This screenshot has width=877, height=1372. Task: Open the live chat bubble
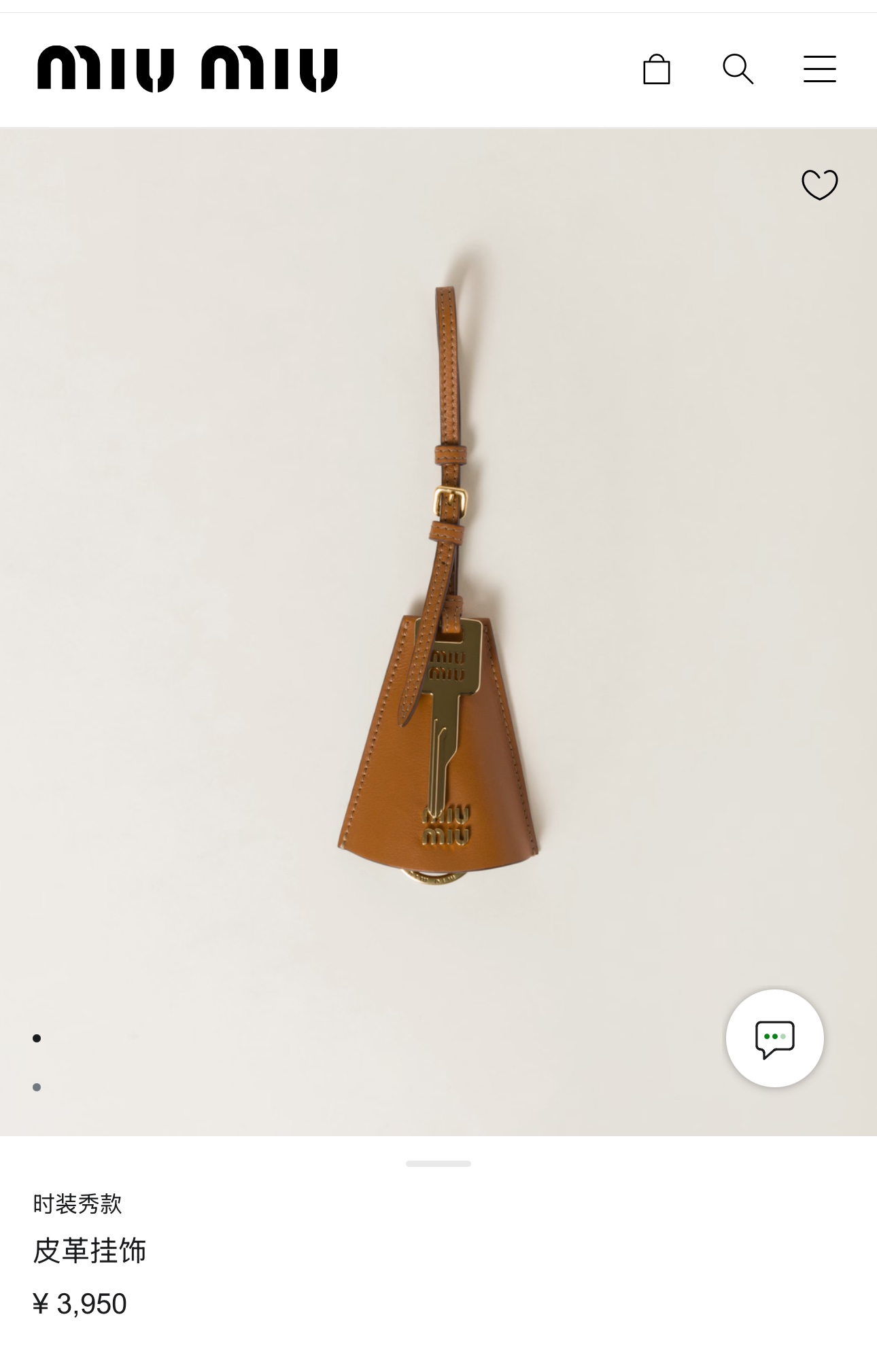pos(774,1038)
